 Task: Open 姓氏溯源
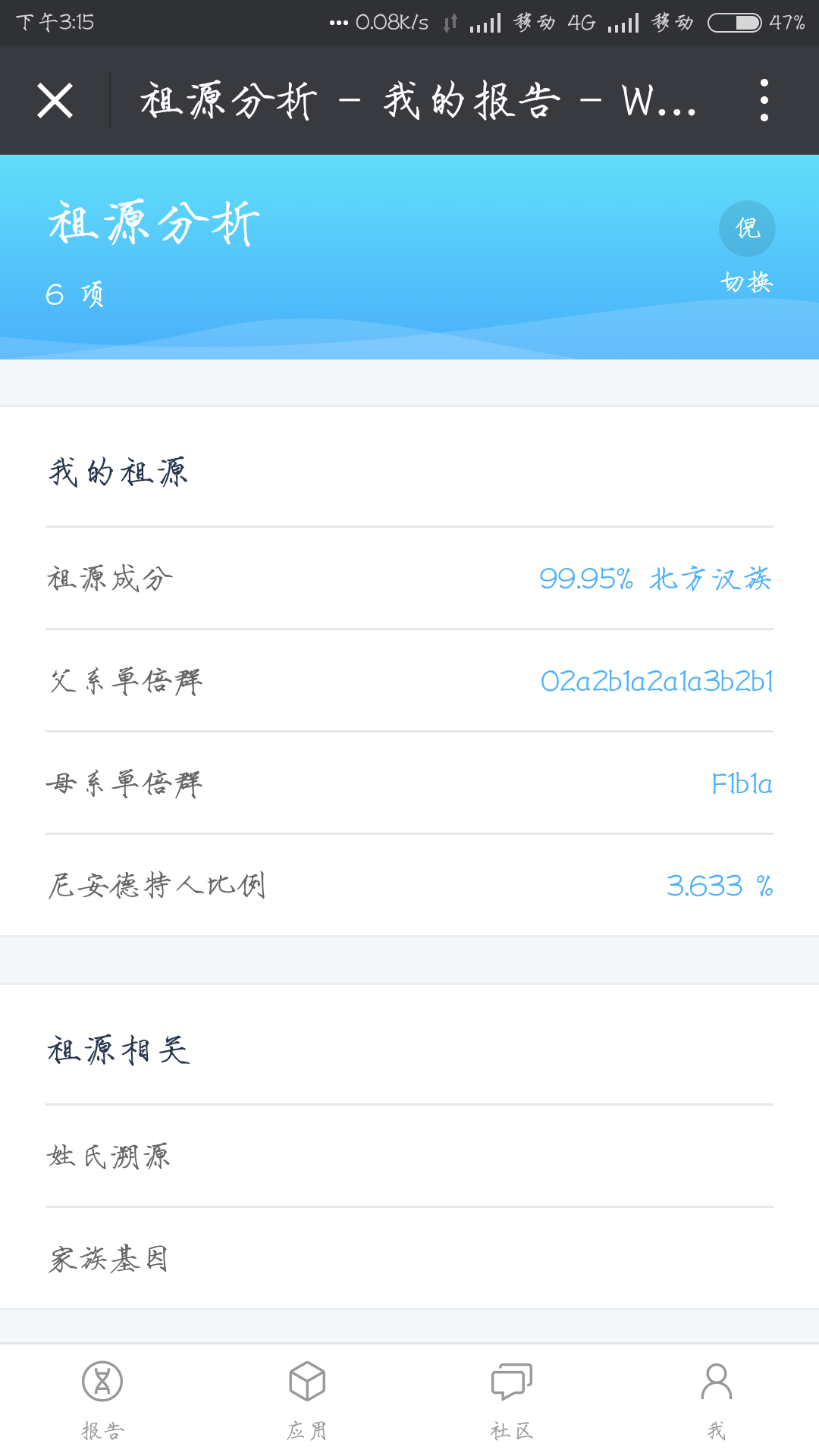click(x=409, y=1156)
